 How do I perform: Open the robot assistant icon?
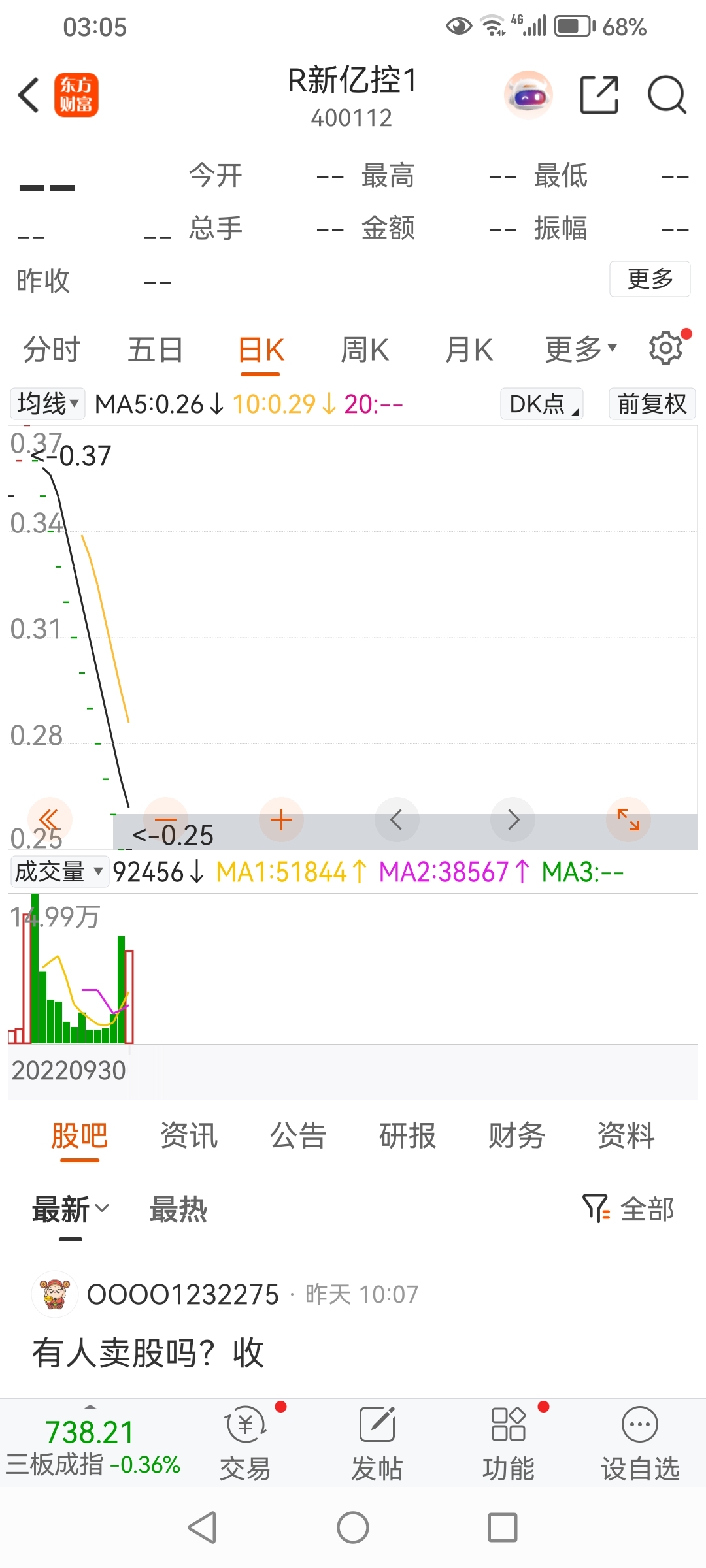528,95
